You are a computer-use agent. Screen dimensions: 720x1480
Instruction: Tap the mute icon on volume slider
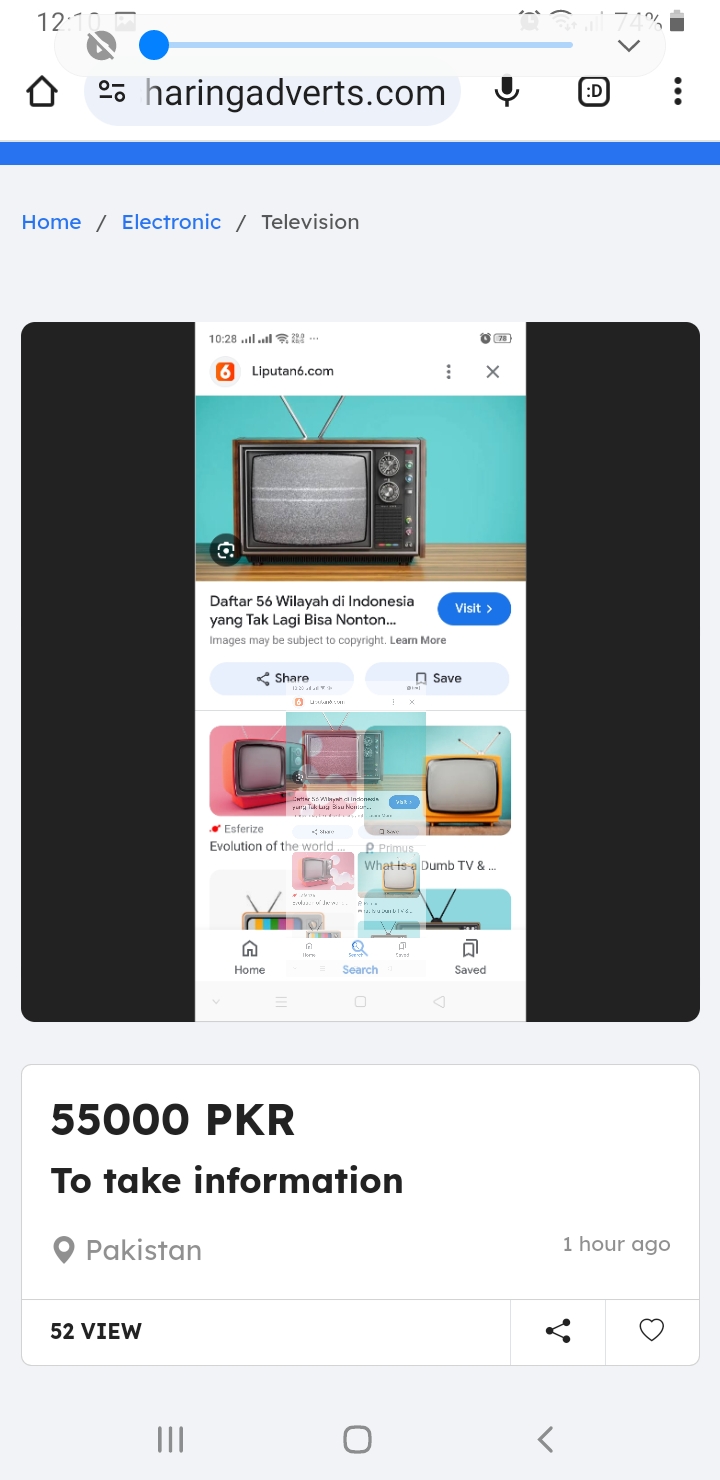[x=101, y=46]
